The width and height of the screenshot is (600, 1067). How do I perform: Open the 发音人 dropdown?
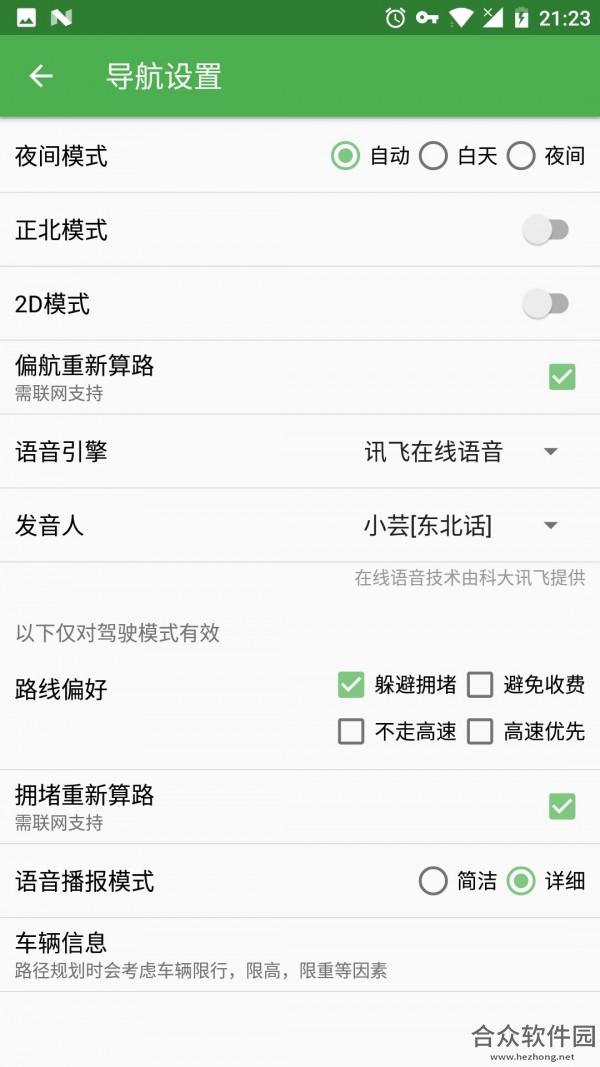(x=463, y=525)
